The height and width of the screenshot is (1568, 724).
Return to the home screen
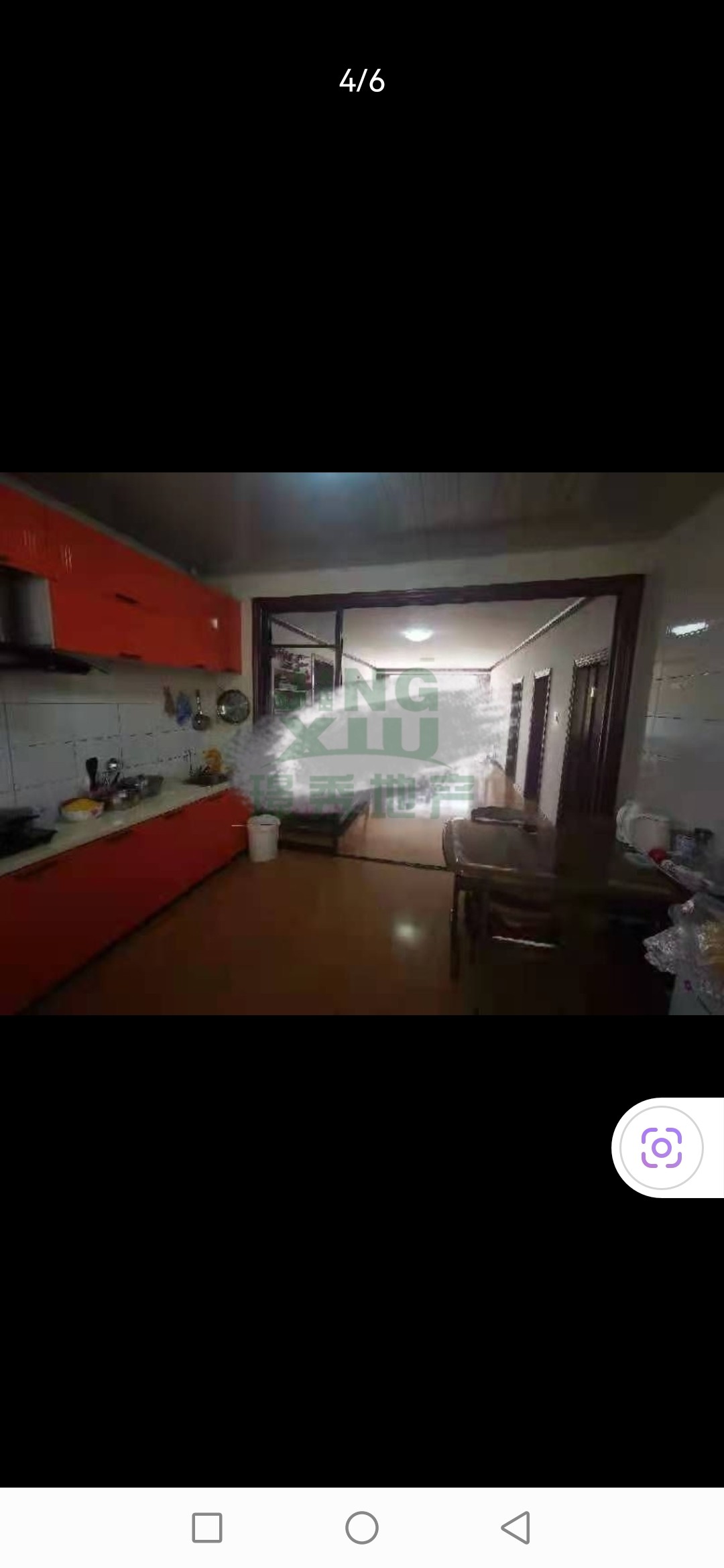(x=362, y=1528)
